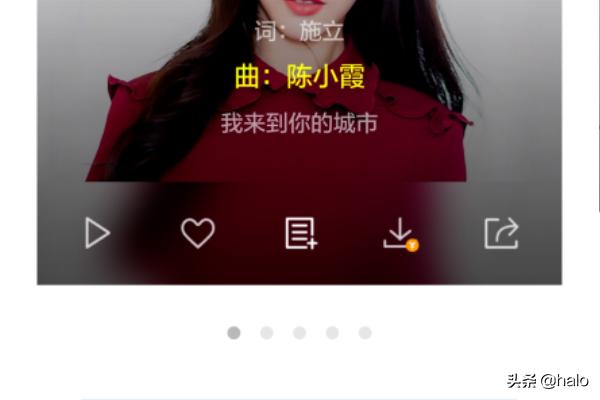The height and width of the screenshot is (400, 600).
Task: Like this song with the heart
Action: [x=198, y=233]
